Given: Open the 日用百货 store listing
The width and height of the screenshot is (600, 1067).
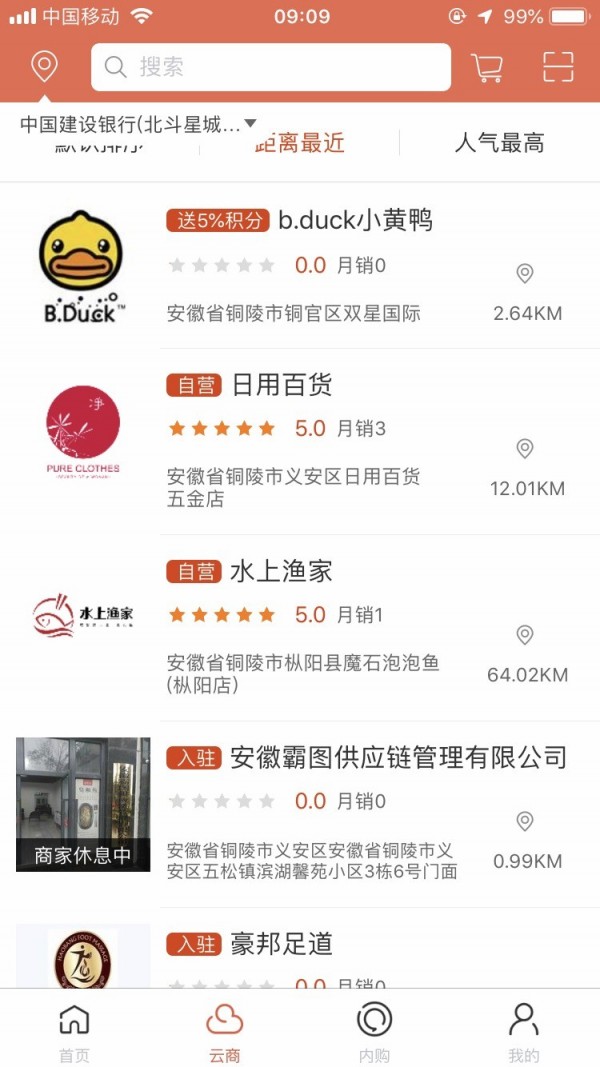Looking at the screenshot, I should (x=282, y=385).
